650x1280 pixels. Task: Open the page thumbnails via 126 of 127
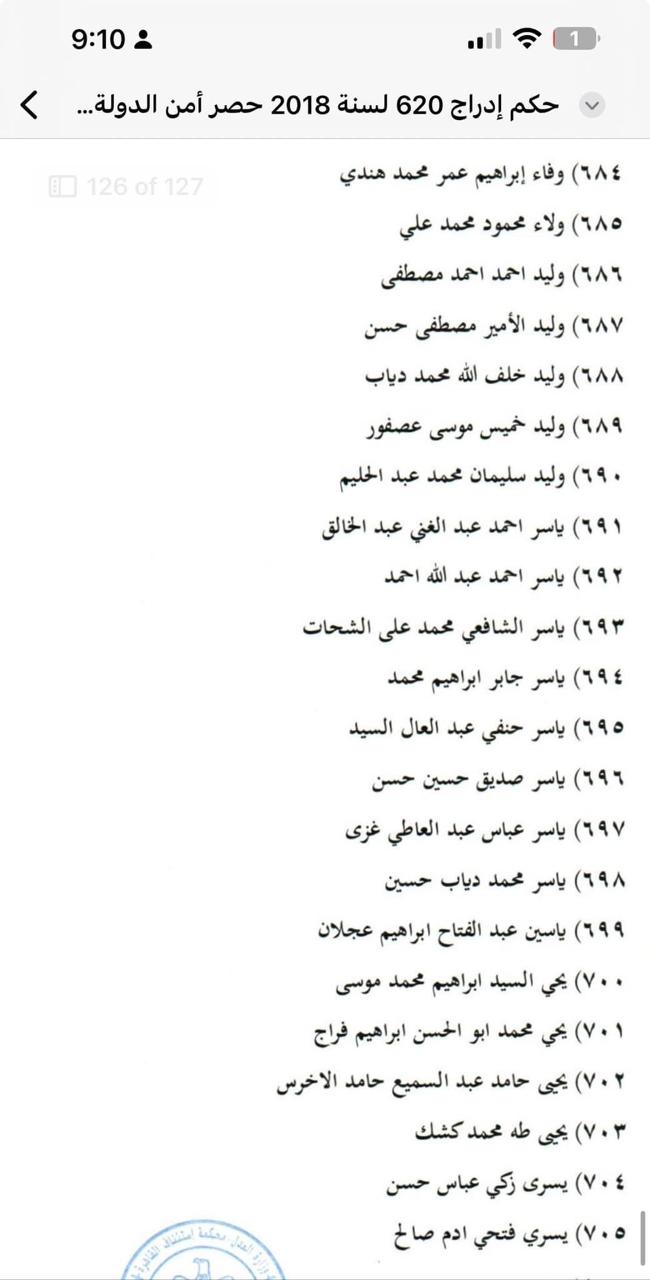coord(126,186)
